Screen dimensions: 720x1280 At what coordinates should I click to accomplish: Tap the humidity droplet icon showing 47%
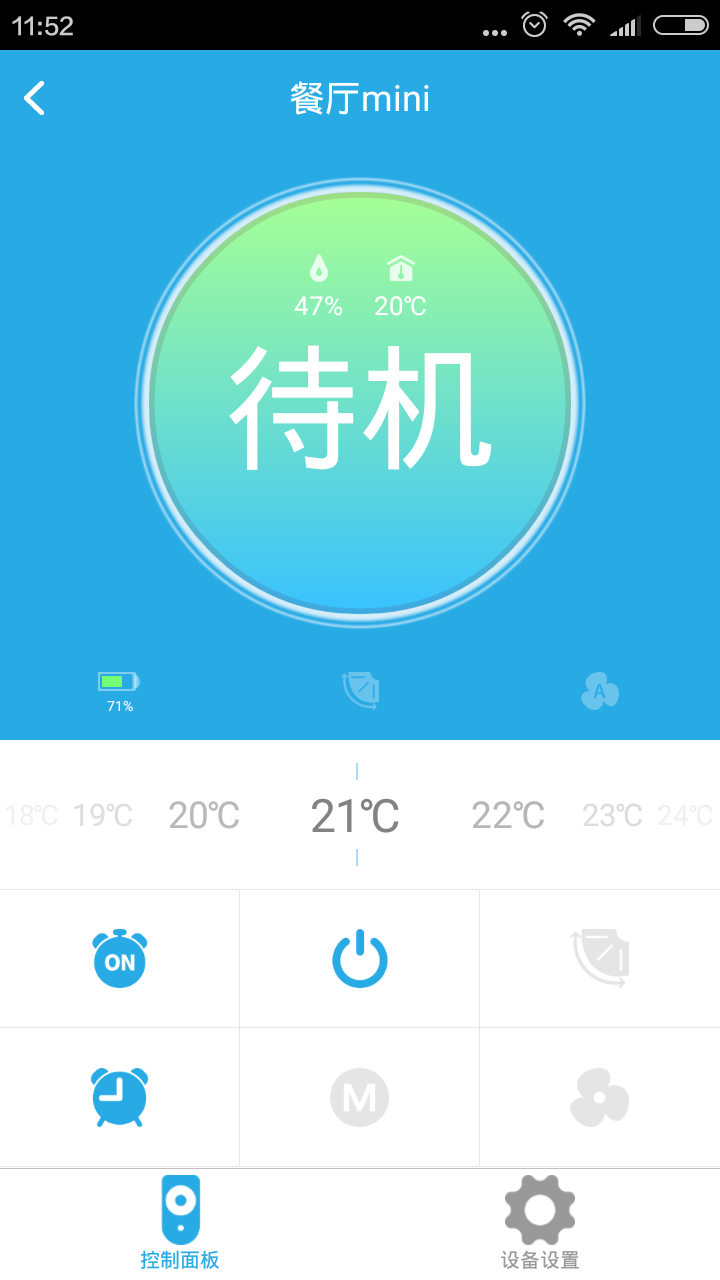(x=318, y=267)
